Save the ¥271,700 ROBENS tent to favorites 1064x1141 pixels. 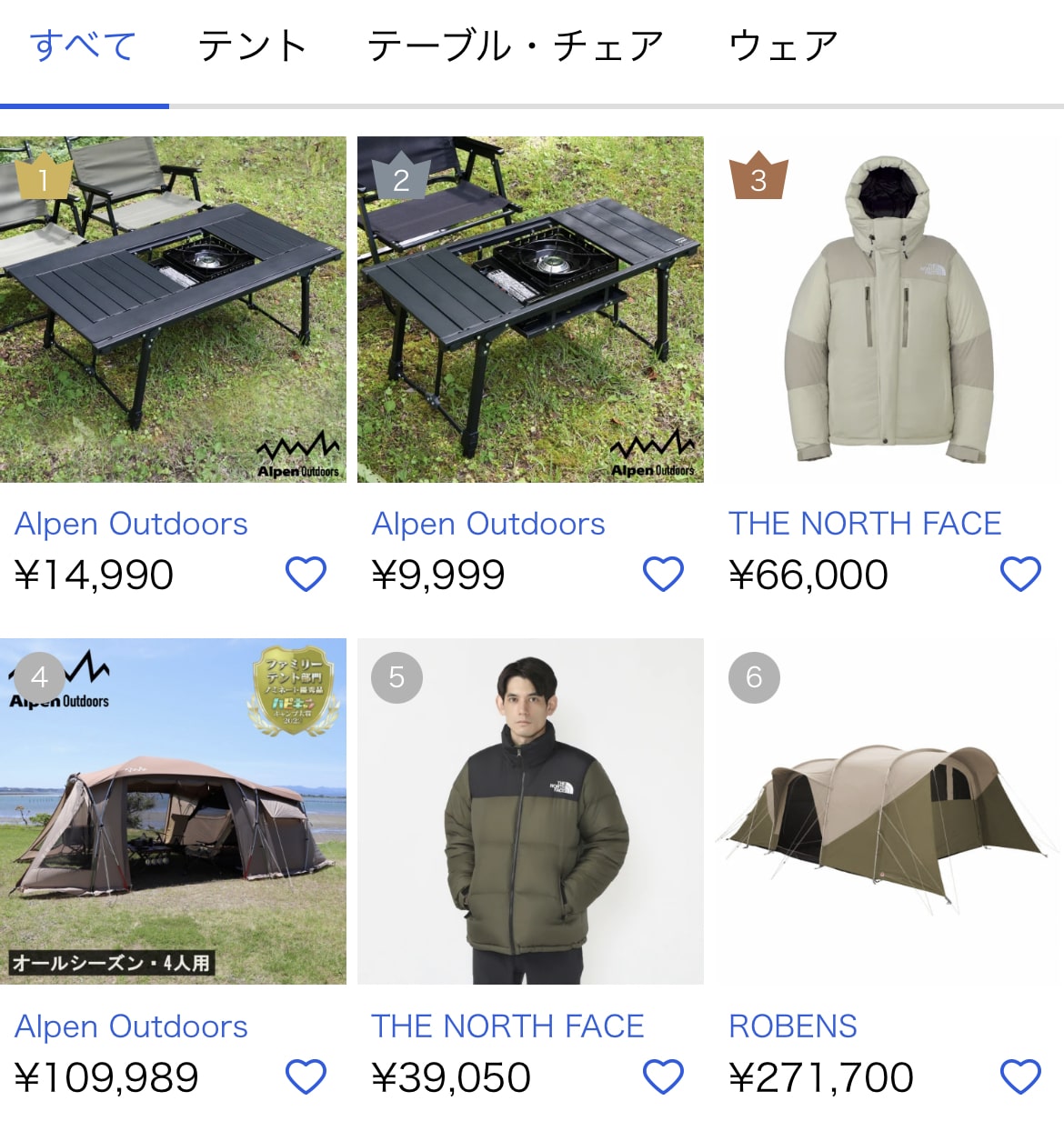[1020, 1077]
